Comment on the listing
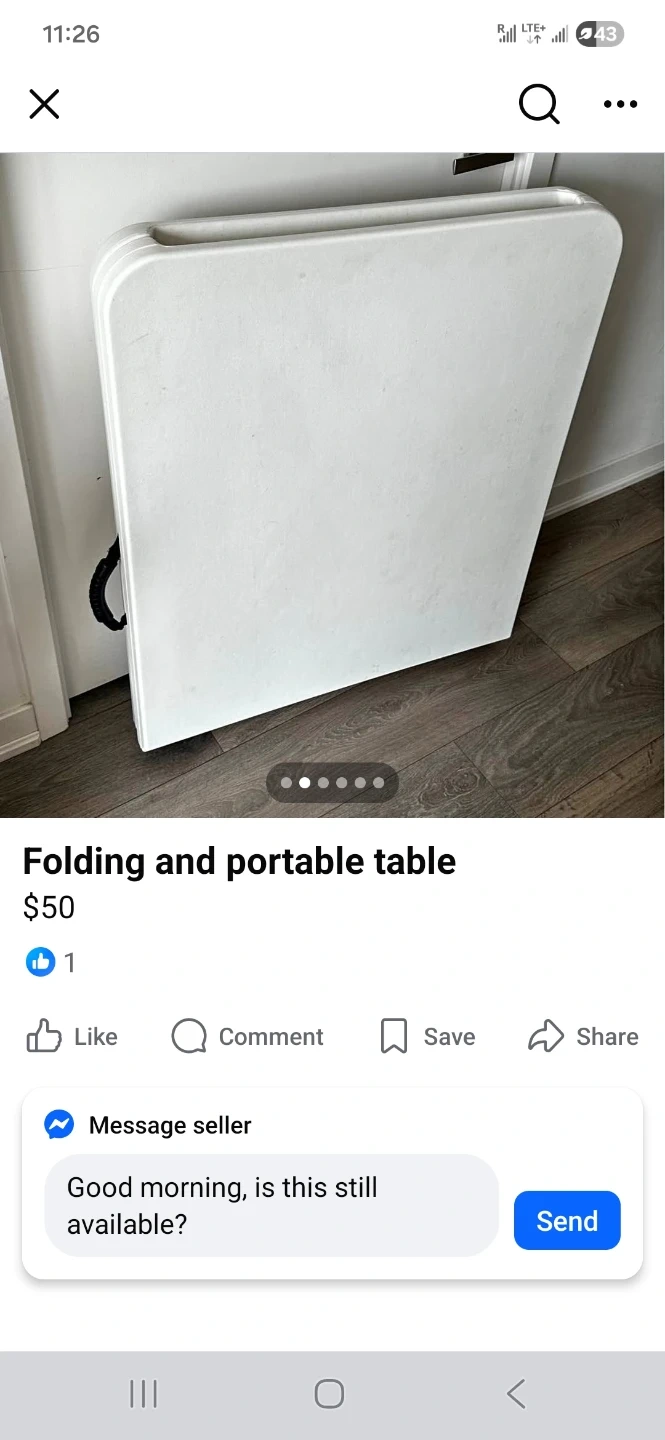This screenshot has width=665, height=1440. point(248,1037)
